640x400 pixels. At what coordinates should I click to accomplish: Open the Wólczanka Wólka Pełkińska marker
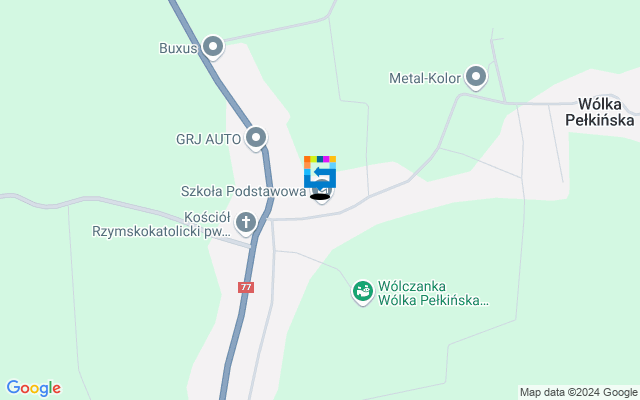coord(362,291)
